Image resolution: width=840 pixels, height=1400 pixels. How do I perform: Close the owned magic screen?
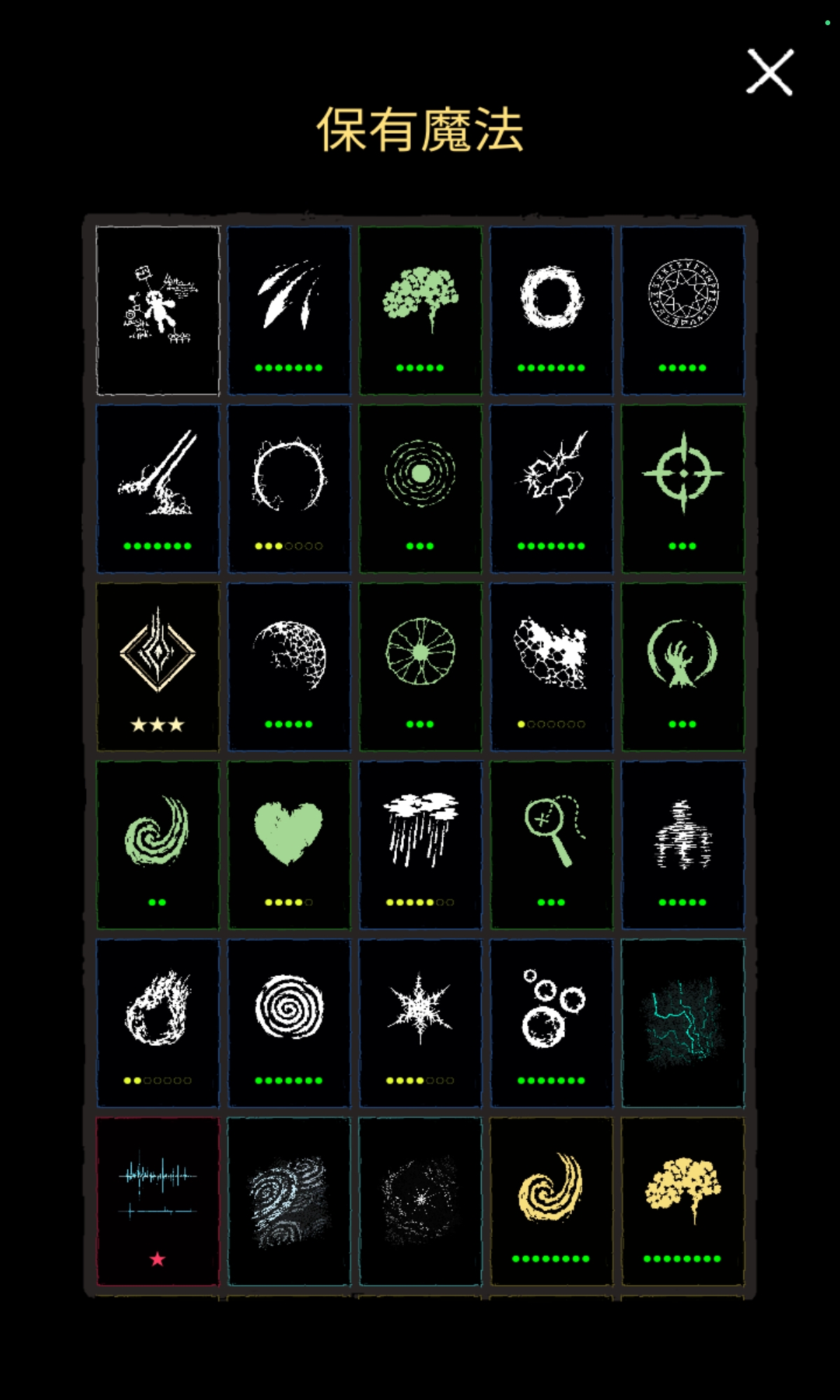coord(769,72)
